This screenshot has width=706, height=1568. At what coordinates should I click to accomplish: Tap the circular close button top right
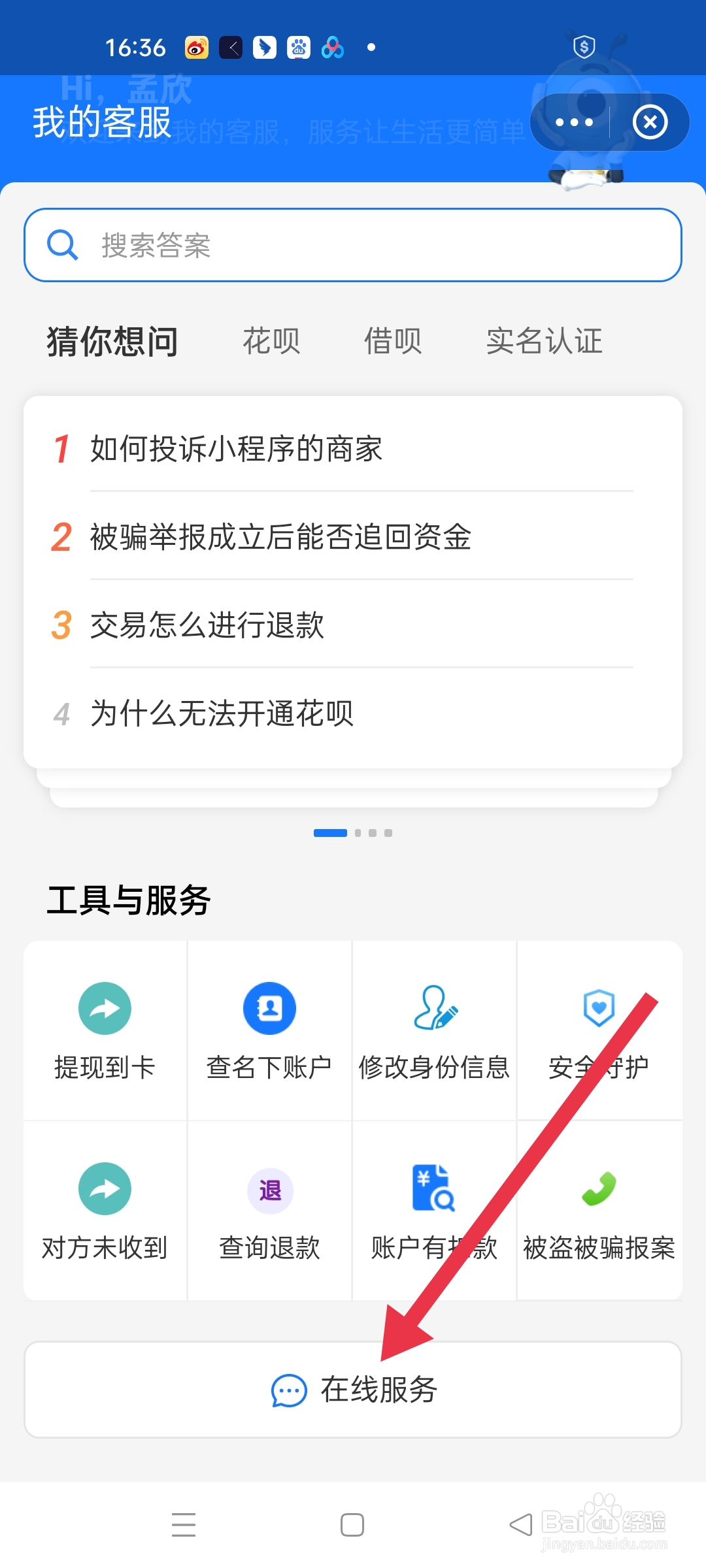tap(650, 122)
